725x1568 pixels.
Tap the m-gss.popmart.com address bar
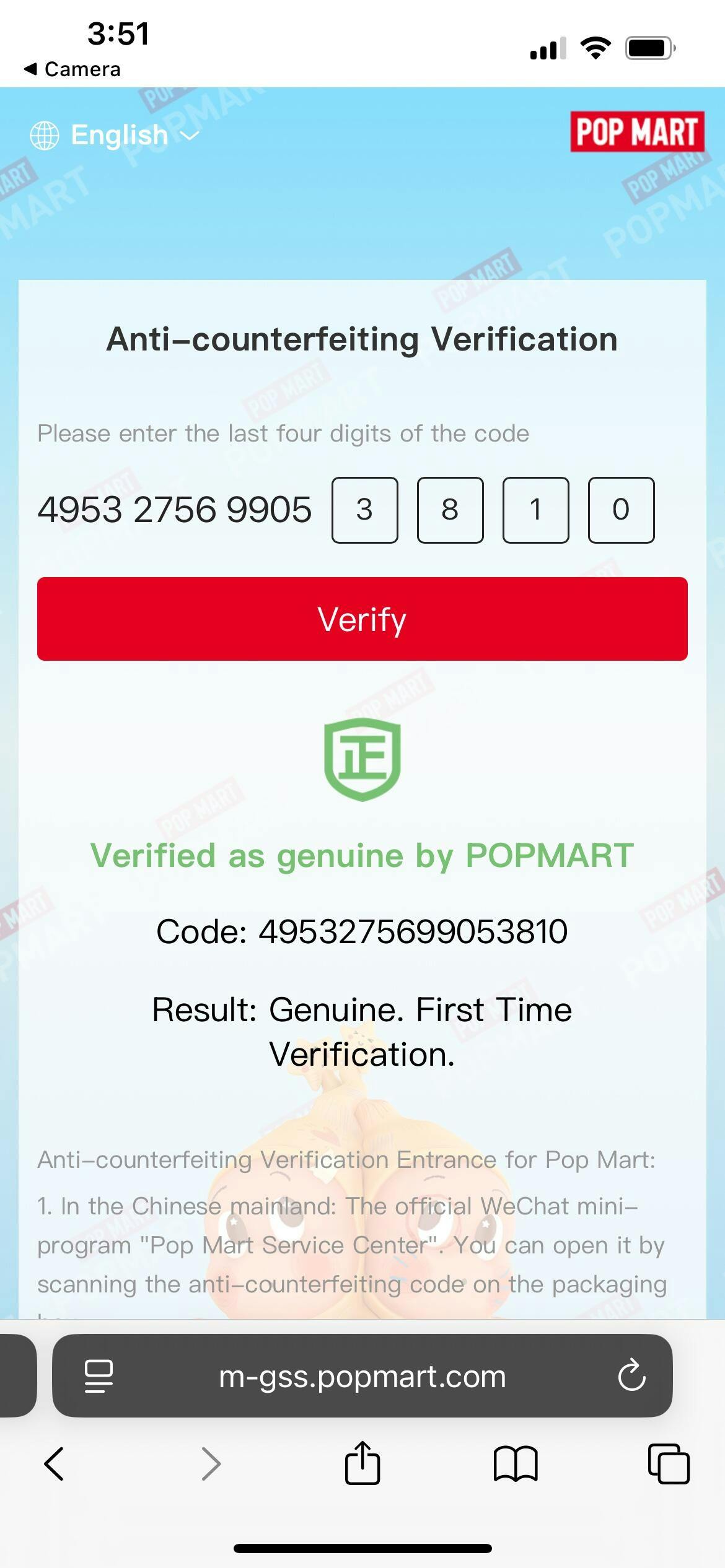click(362, 1376)
